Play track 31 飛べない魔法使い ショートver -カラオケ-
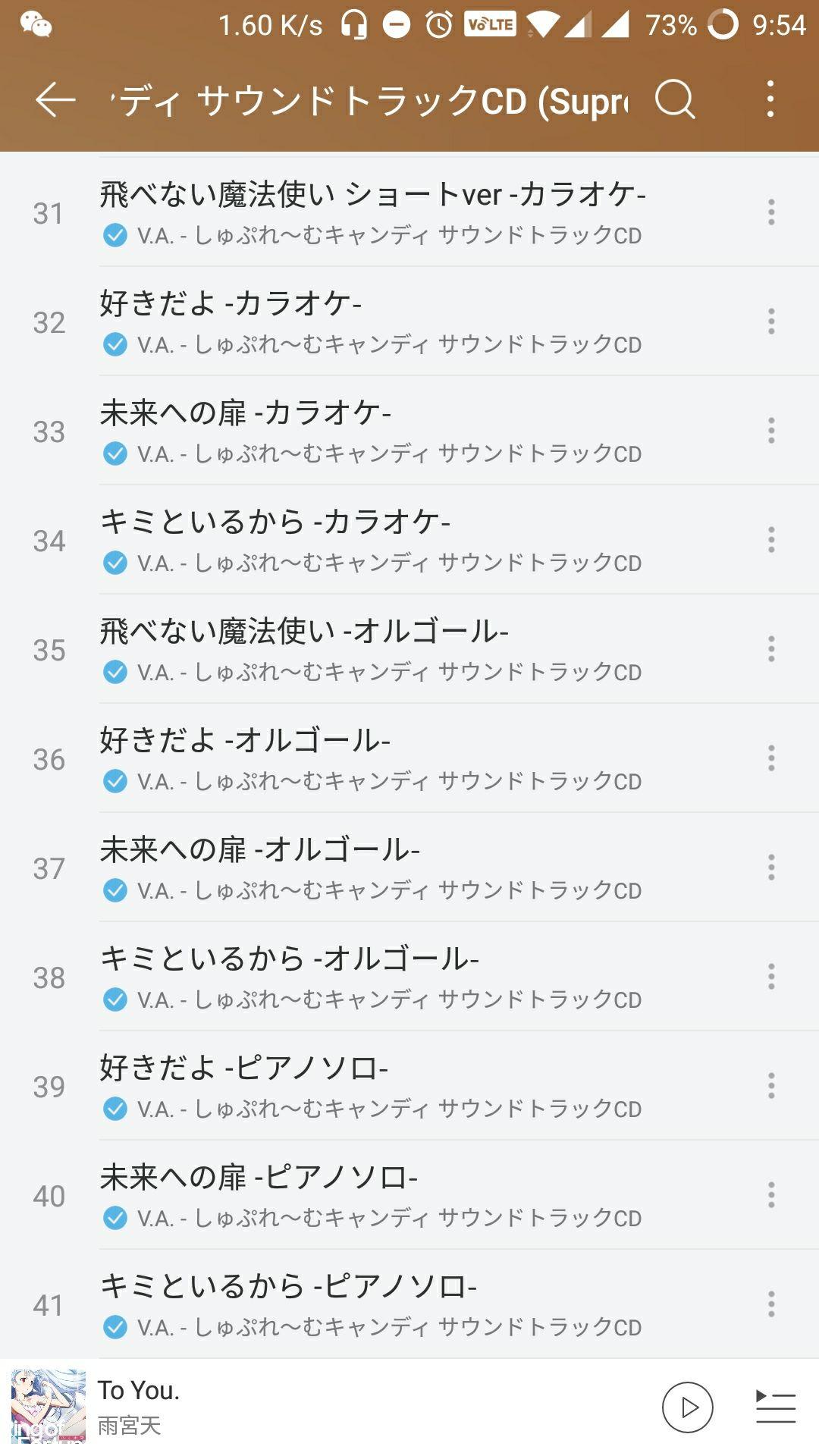The width and height of the screenshot is (819, 1456). [409, 212]
